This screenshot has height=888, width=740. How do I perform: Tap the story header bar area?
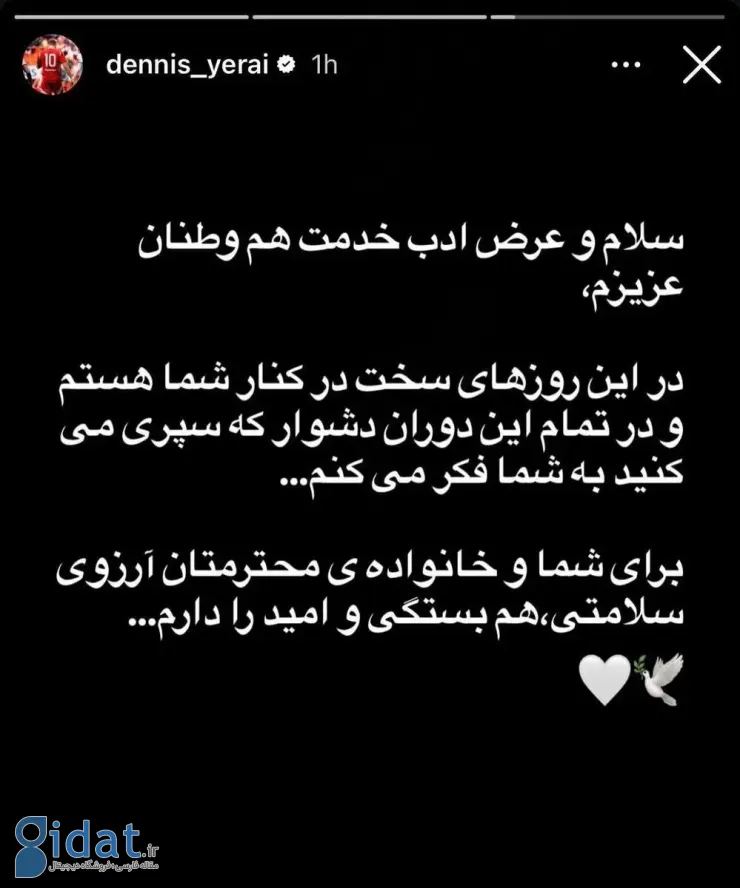coord(370,64)
